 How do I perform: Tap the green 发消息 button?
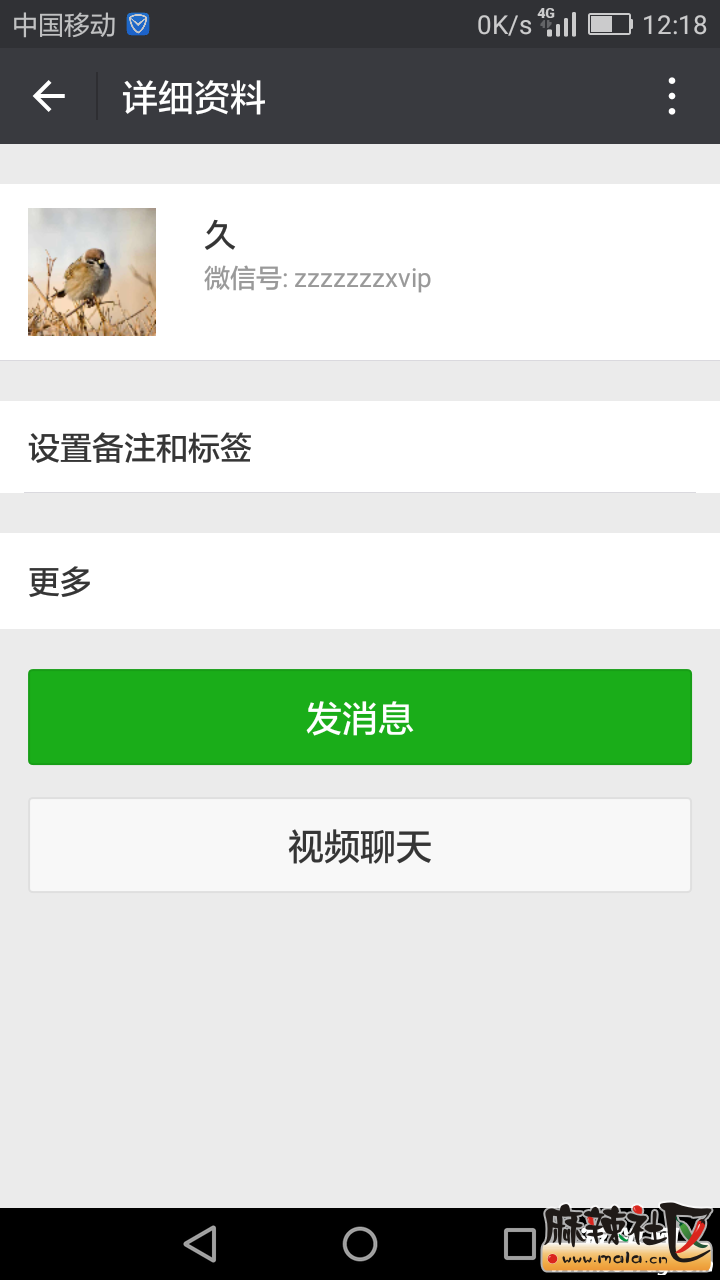coord(360,717)
